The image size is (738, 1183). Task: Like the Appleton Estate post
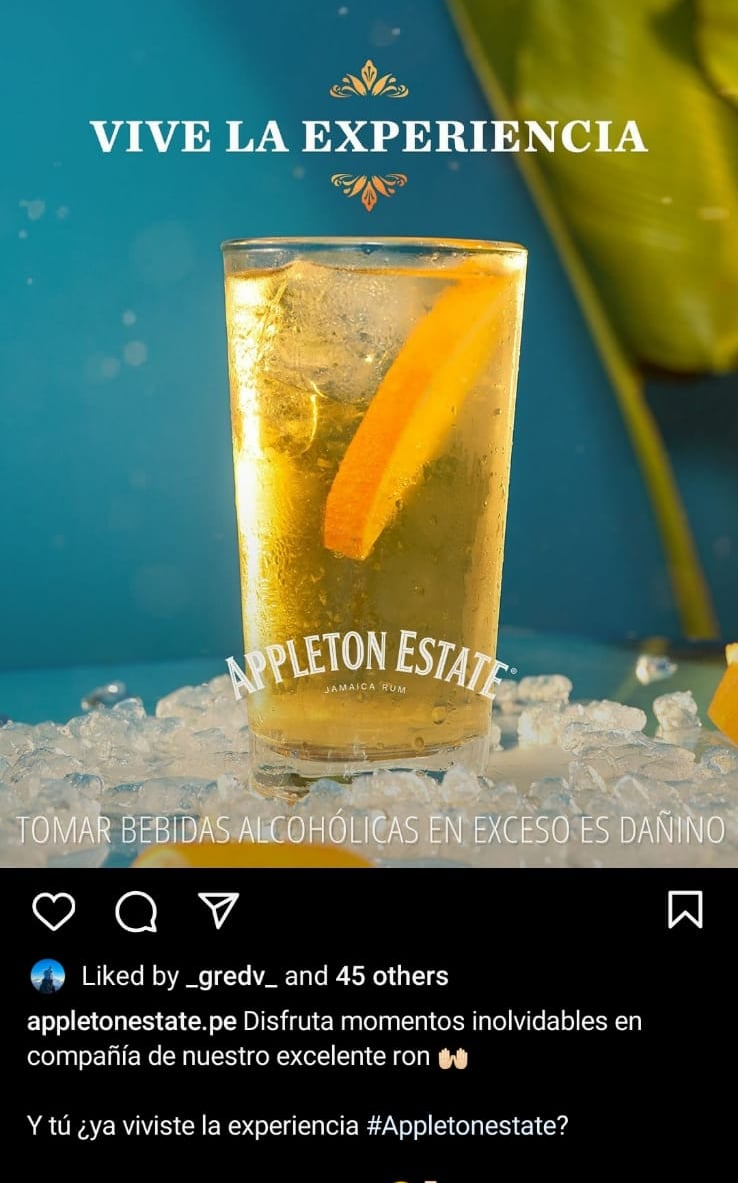click(53, 911)
